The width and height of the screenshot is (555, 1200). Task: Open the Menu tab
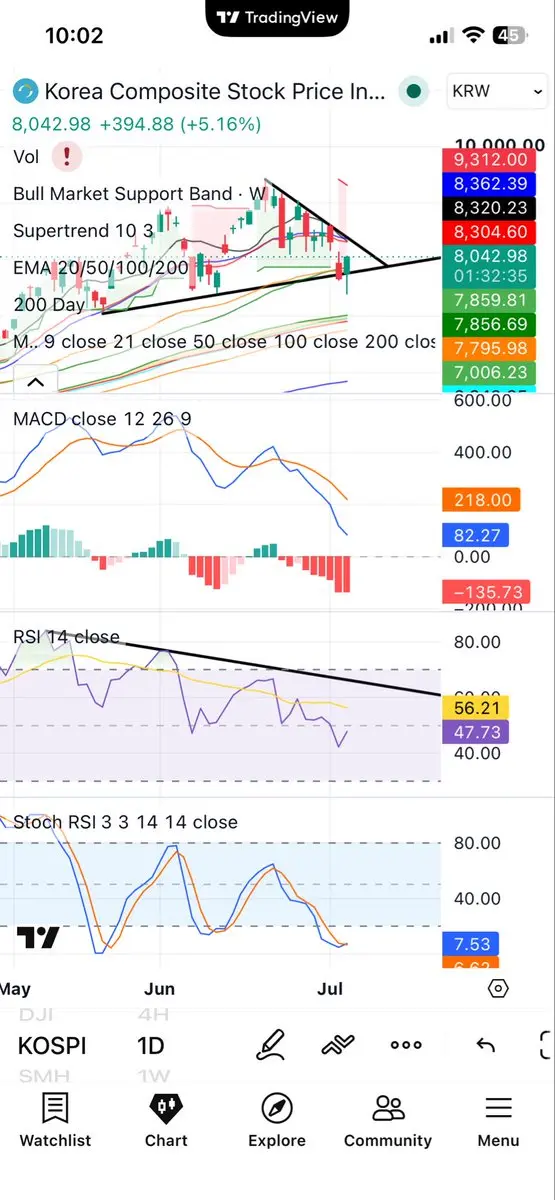click(498, 1120)
